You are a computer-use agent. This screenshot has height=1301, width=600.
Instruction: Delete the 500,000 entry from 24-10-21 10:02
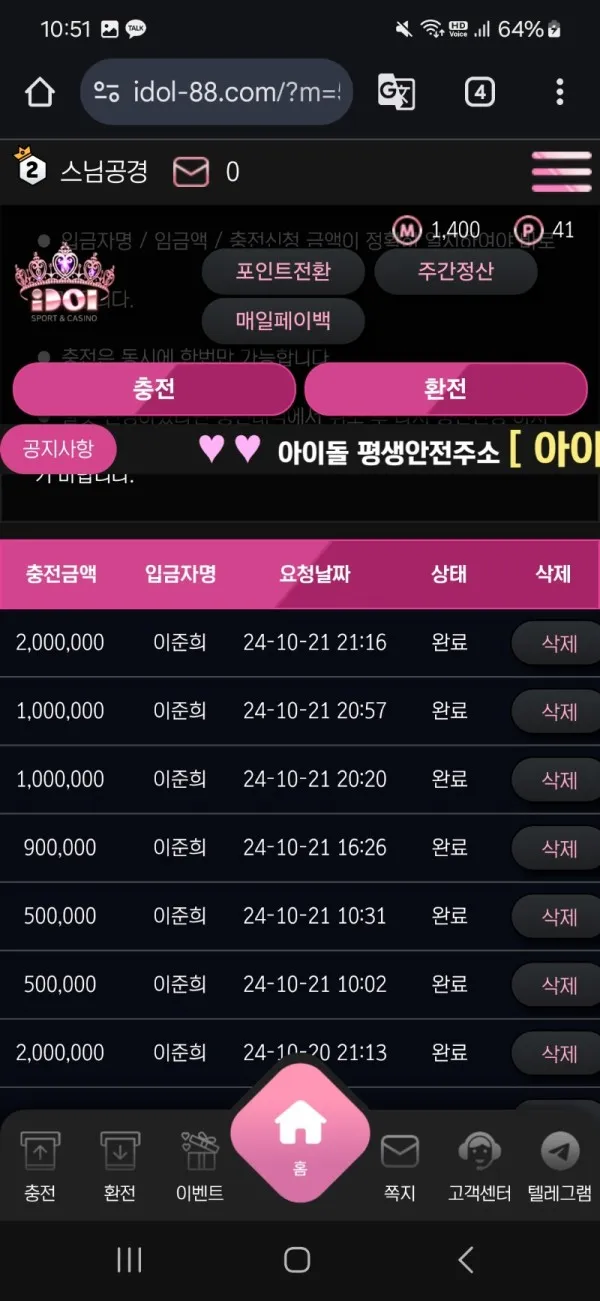559,985
